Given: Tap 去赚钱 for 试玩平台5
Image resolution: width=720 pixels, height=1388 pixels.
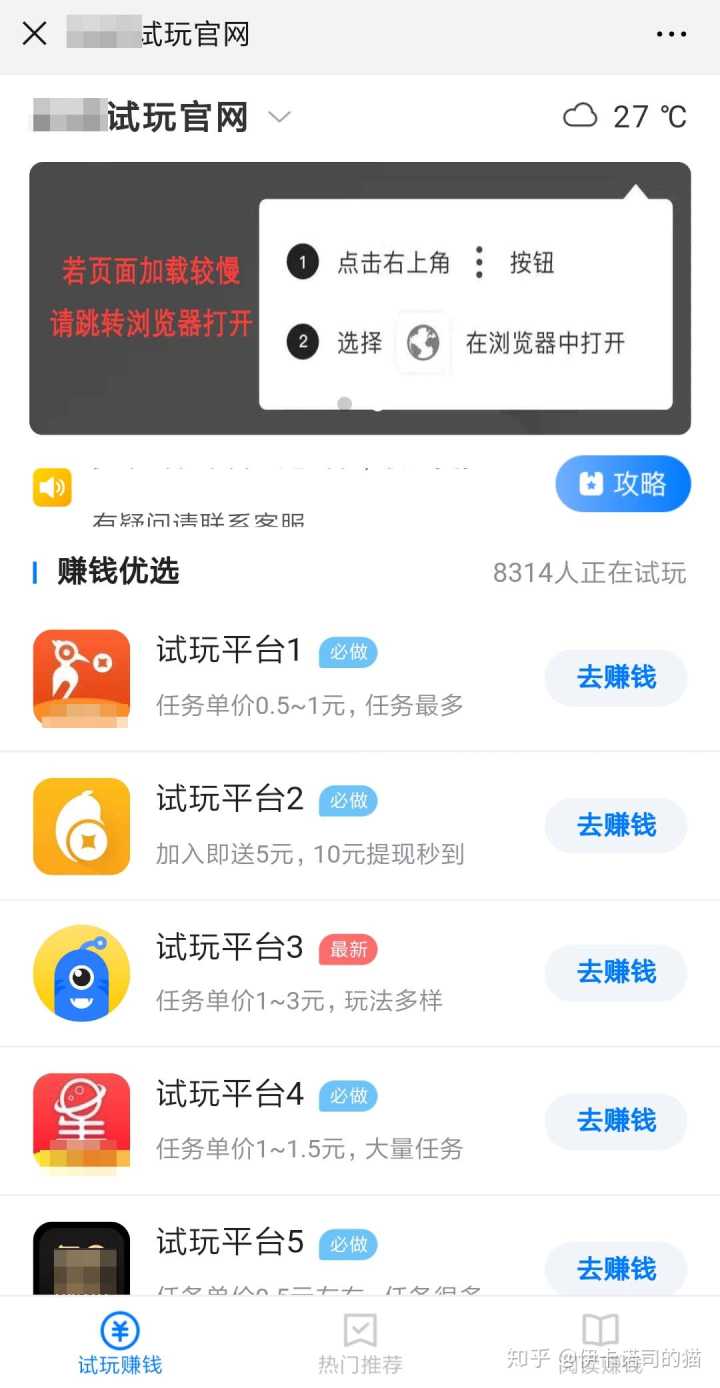Looking at the screenshot, I should point(615,1268).
